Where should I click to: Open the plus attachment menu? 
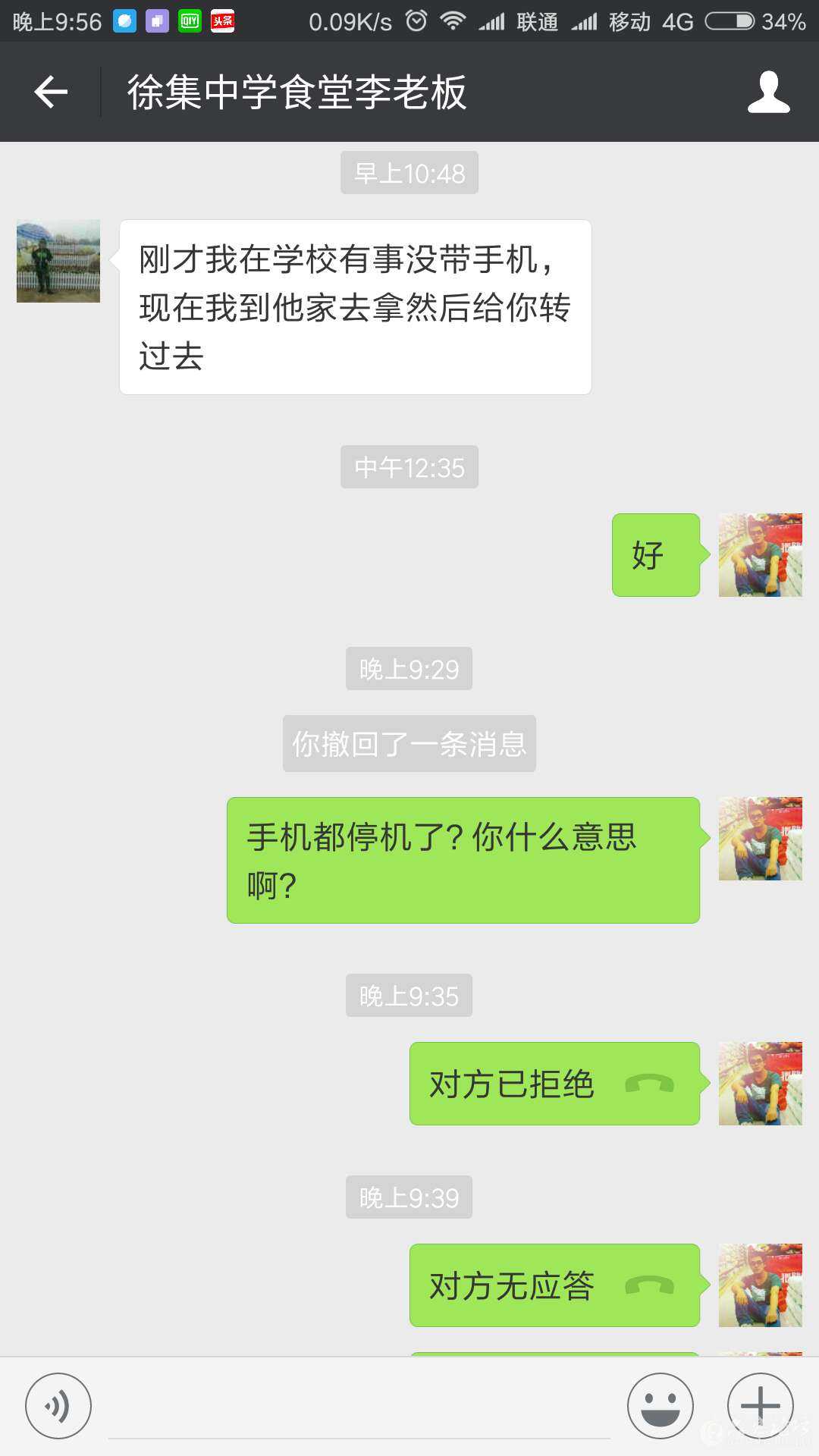tap(760, 1405)
